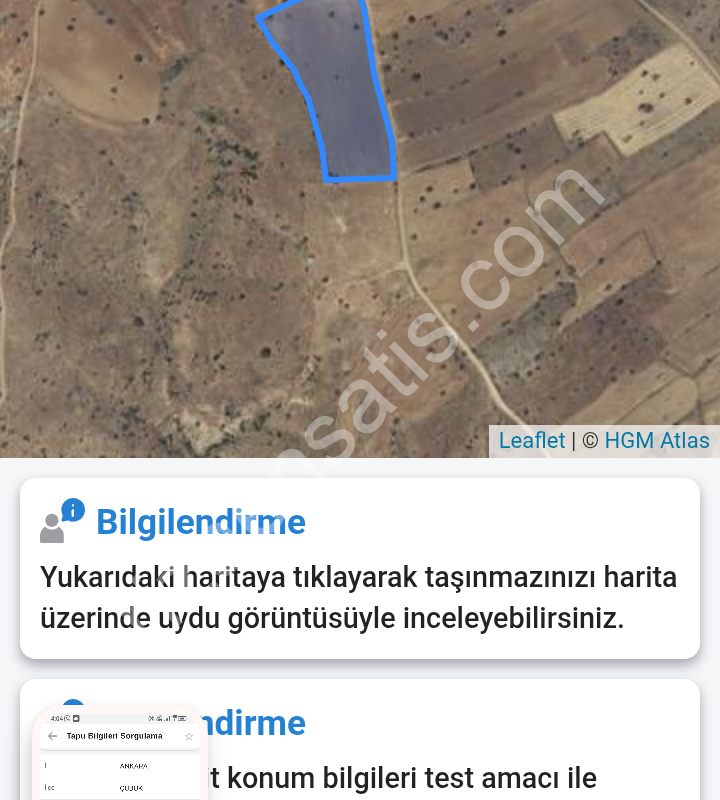Open the Leaflet attribution link
This screenshot has width=720, height=800.
(531, 441)
